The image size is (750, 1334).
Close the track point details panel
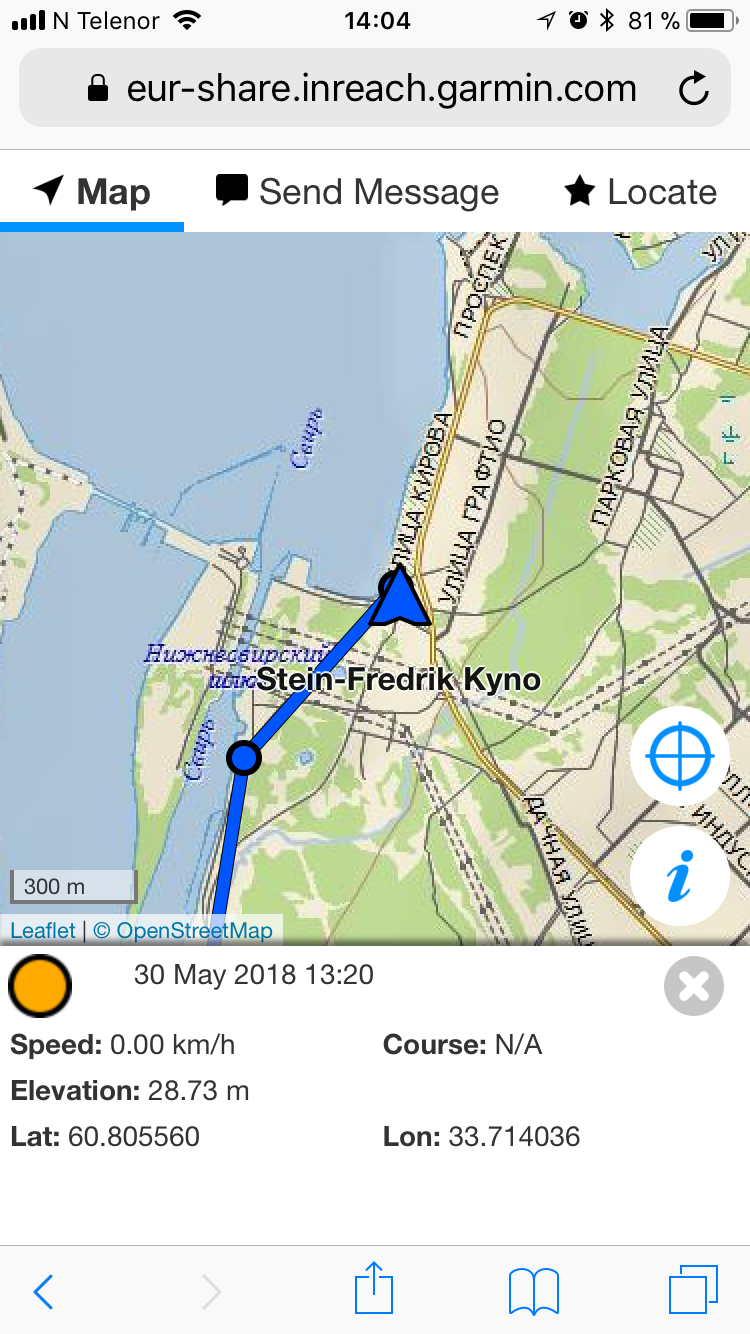click(693, 986)
